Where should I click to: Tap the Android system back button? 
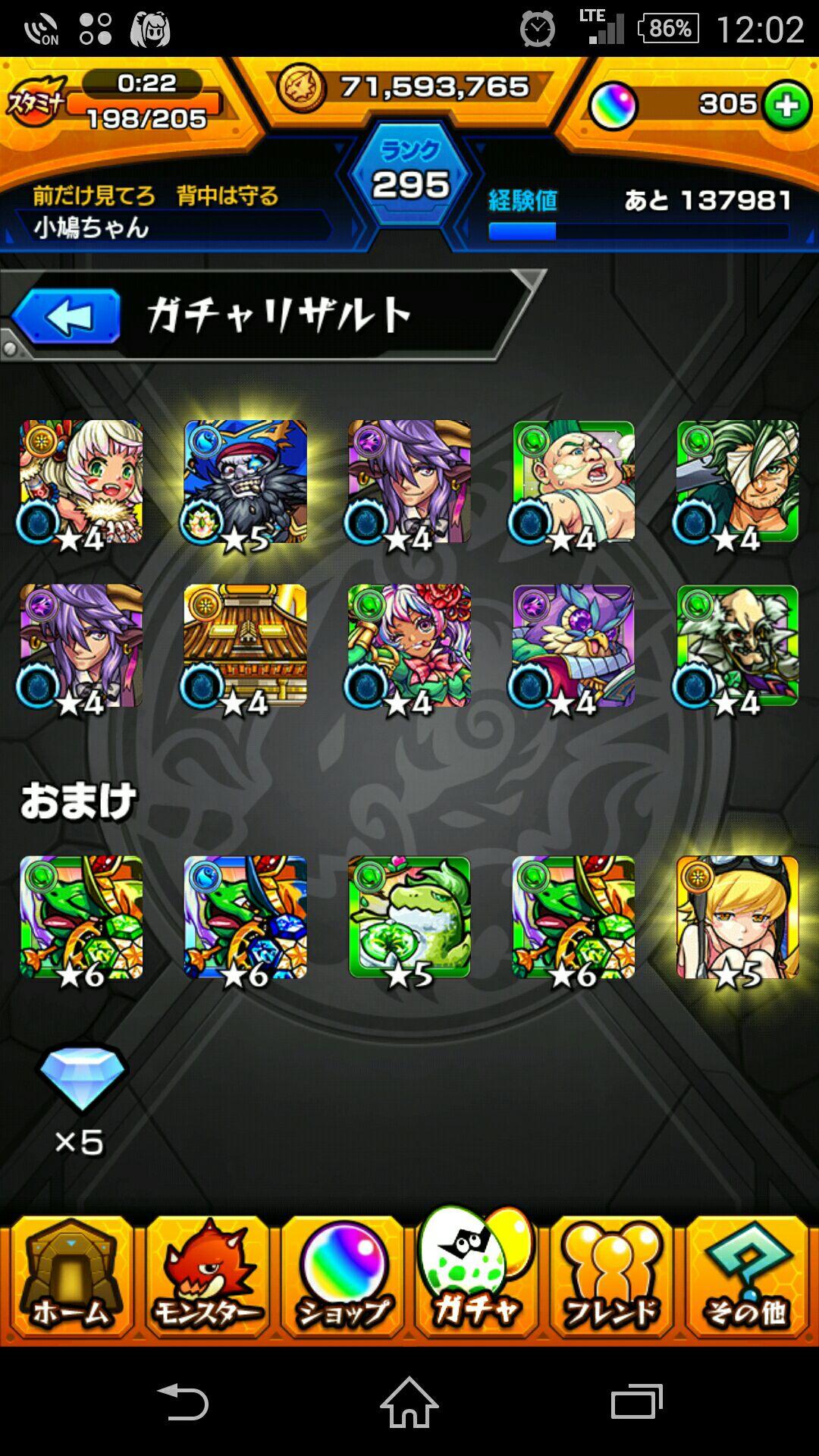click(x=183, y=1402)
